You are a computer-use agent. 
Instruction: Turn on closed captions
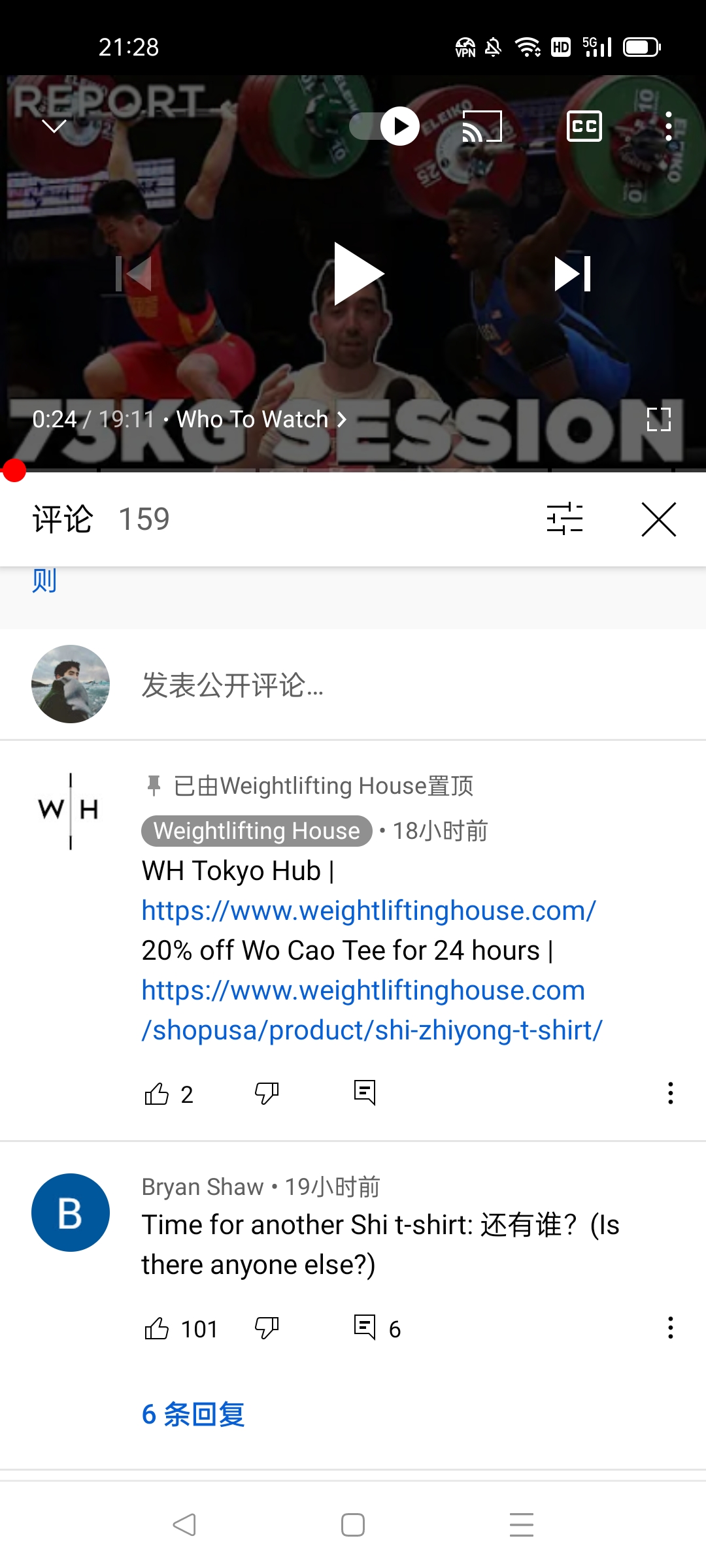click(x=584, y=126)
